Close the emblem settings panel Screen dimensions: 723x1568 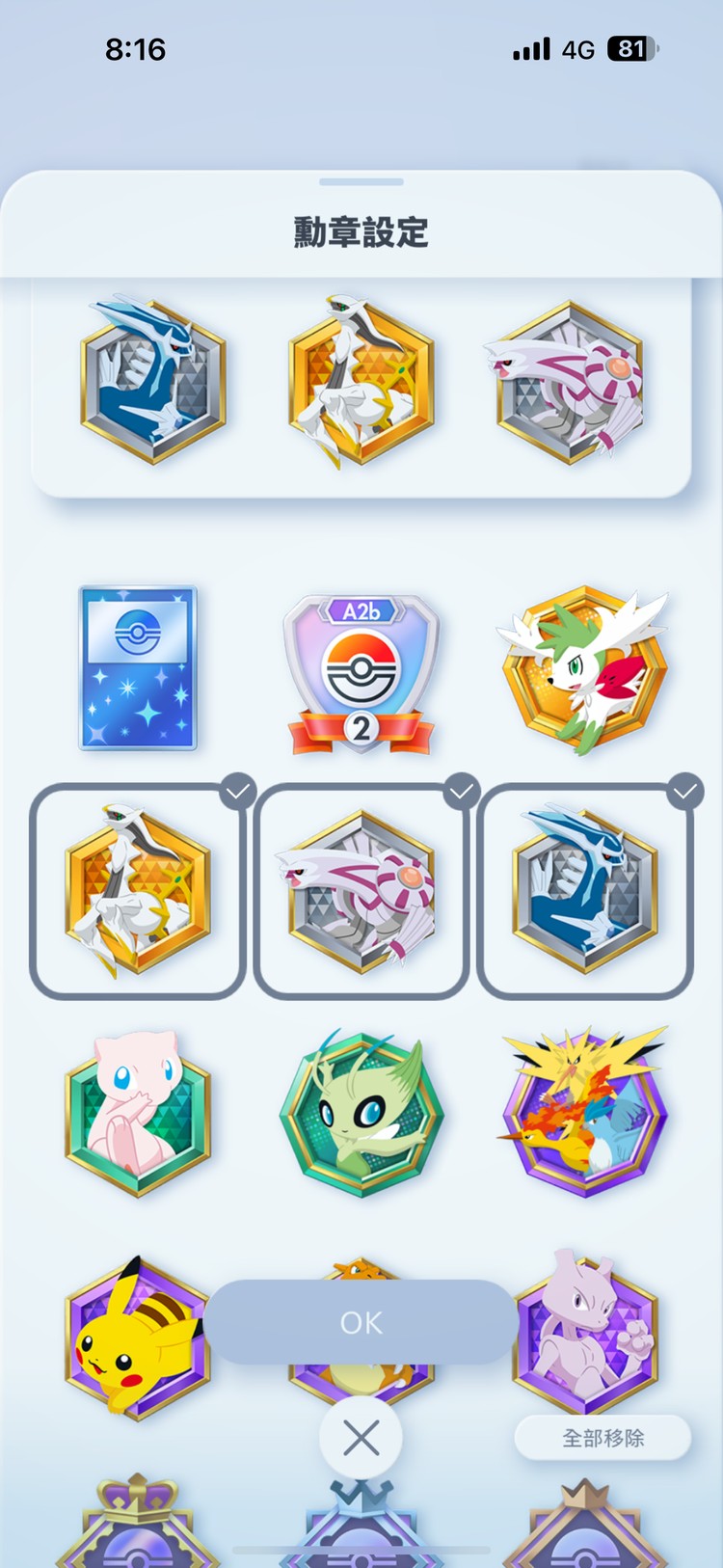coord(361,1439)
